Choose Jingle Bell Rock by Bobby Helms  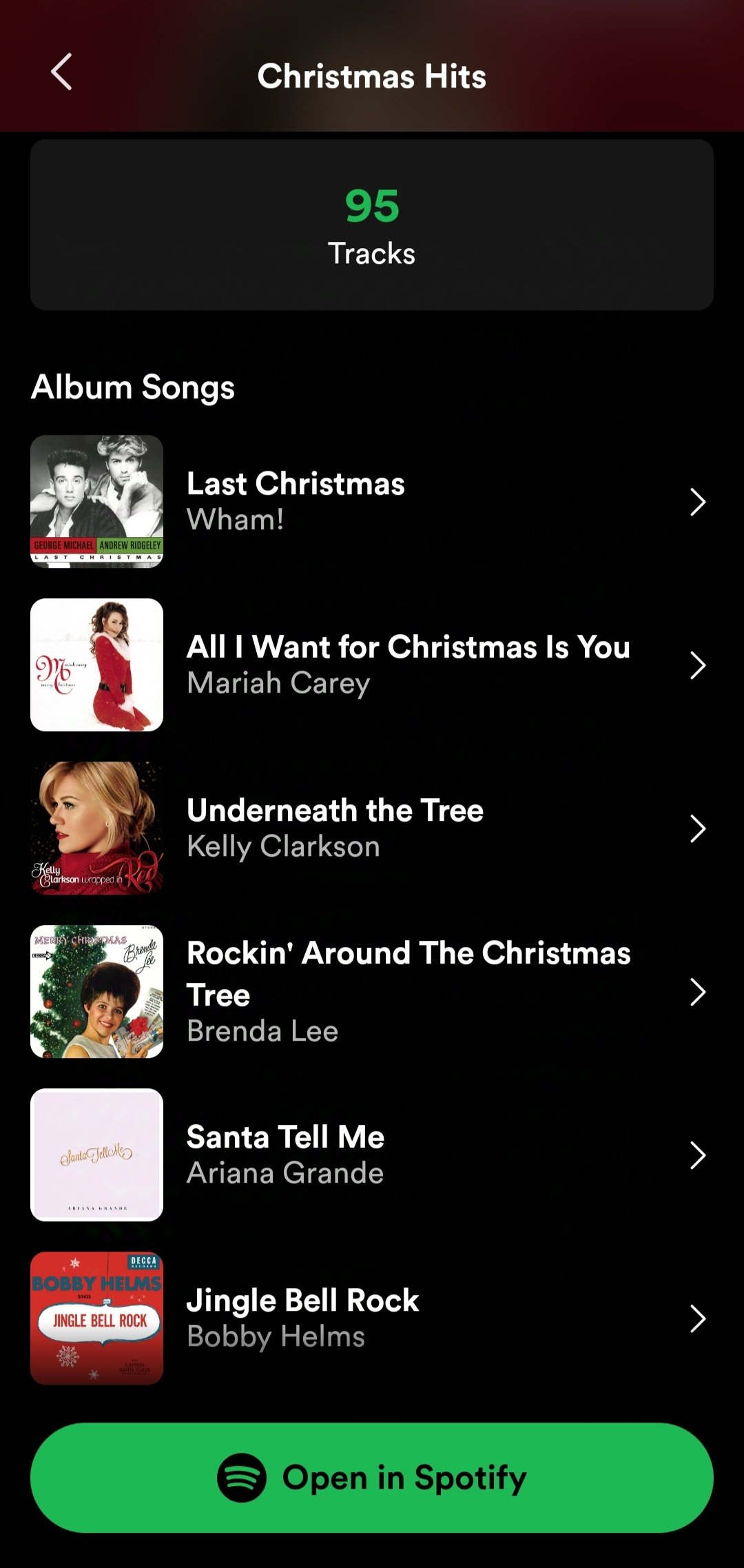372,1318
